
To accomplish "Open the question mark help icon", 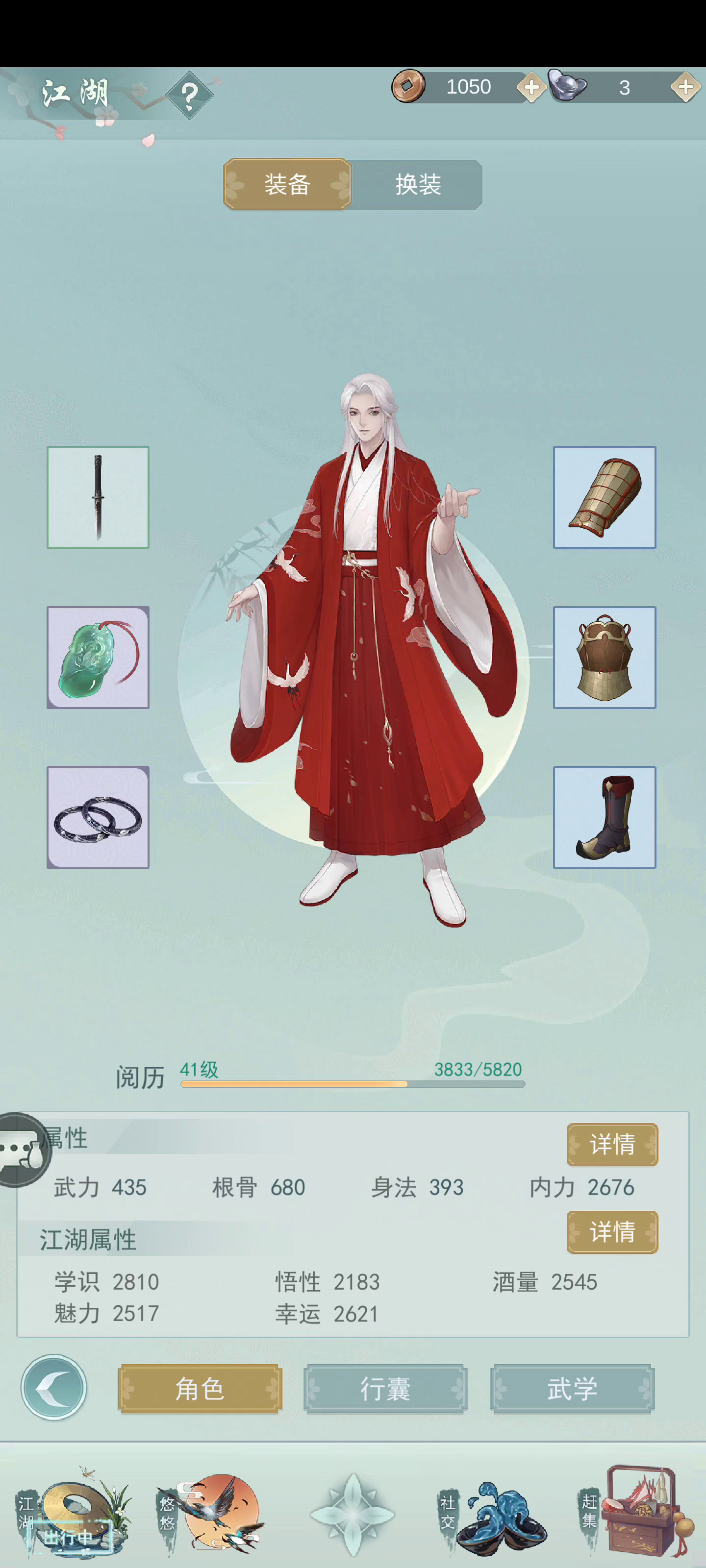I will coord(189,95).
